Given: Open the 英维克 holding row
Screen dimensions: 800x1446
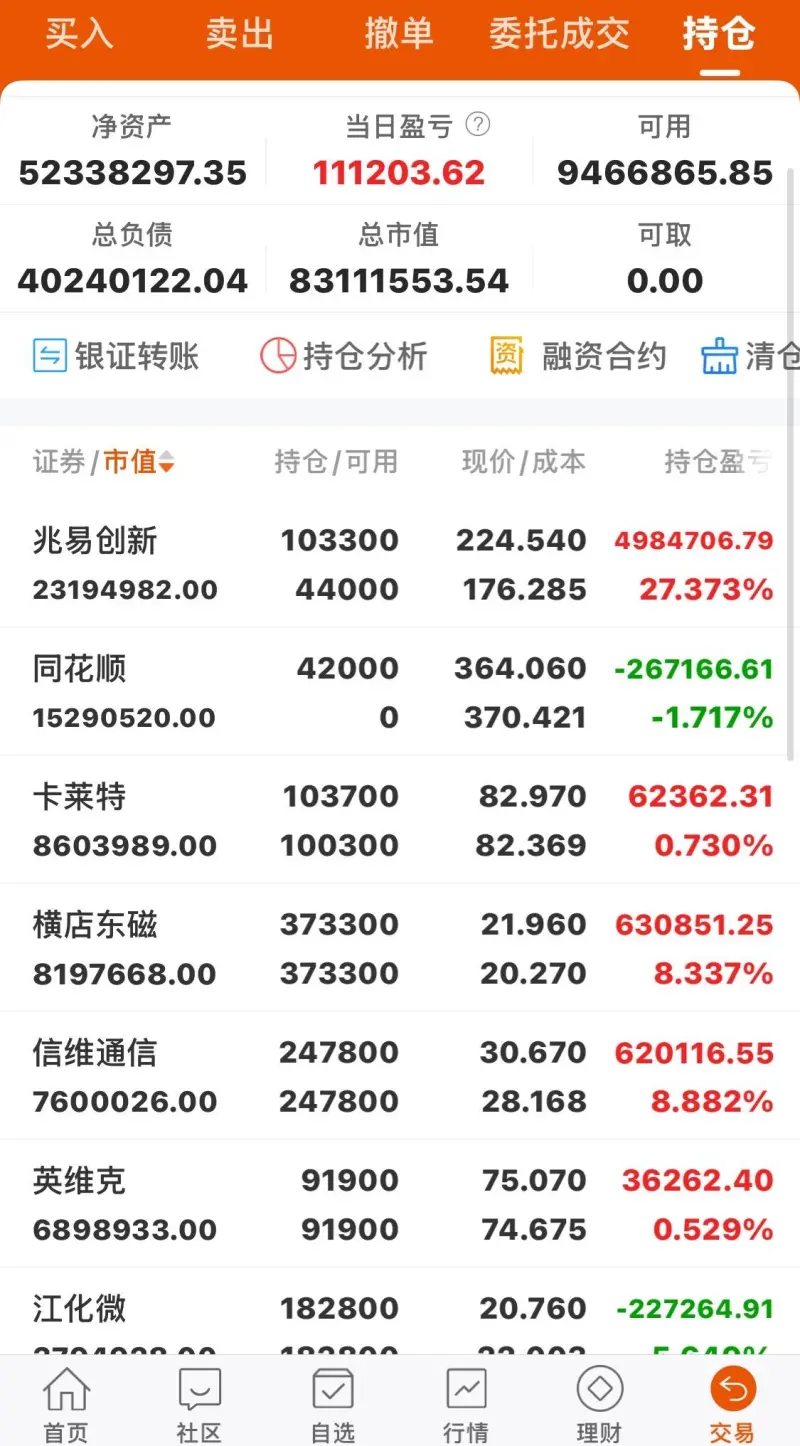Looking at the screenshot, I should pos(400,1204).
